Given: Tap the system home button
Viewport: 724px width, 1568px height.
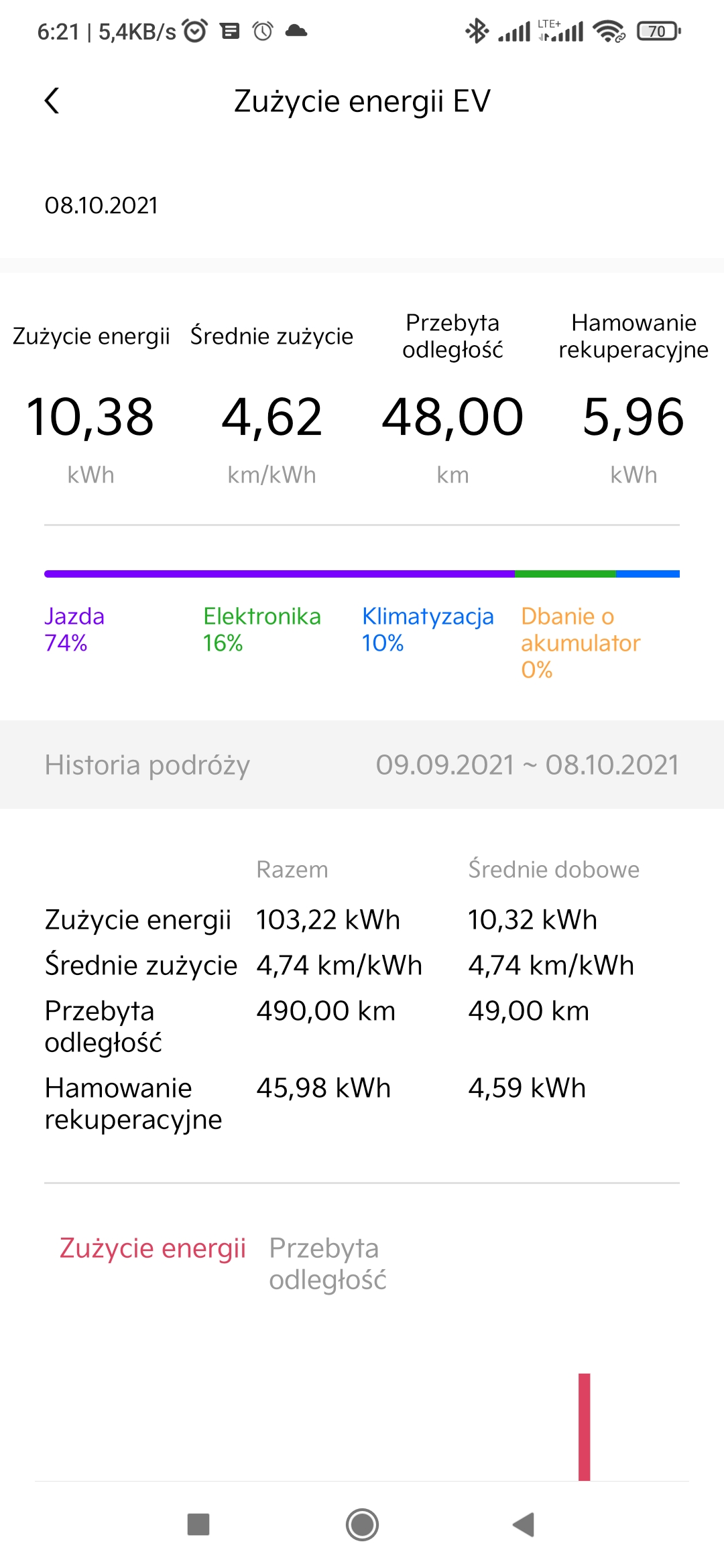Looking at the screenshot, I should coord(362,1524).
